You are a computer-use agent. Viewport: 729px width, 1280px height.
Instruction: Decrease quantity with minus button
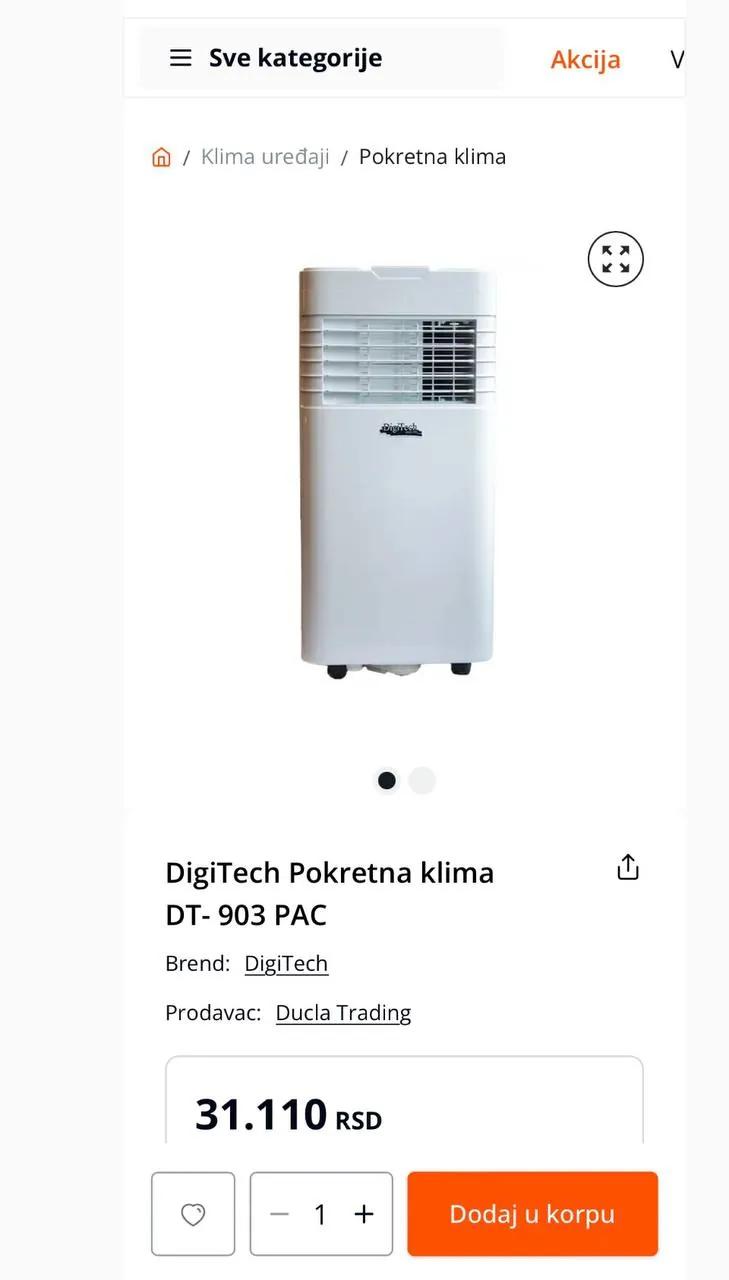pyautogui.click(x=279, y=1214)
